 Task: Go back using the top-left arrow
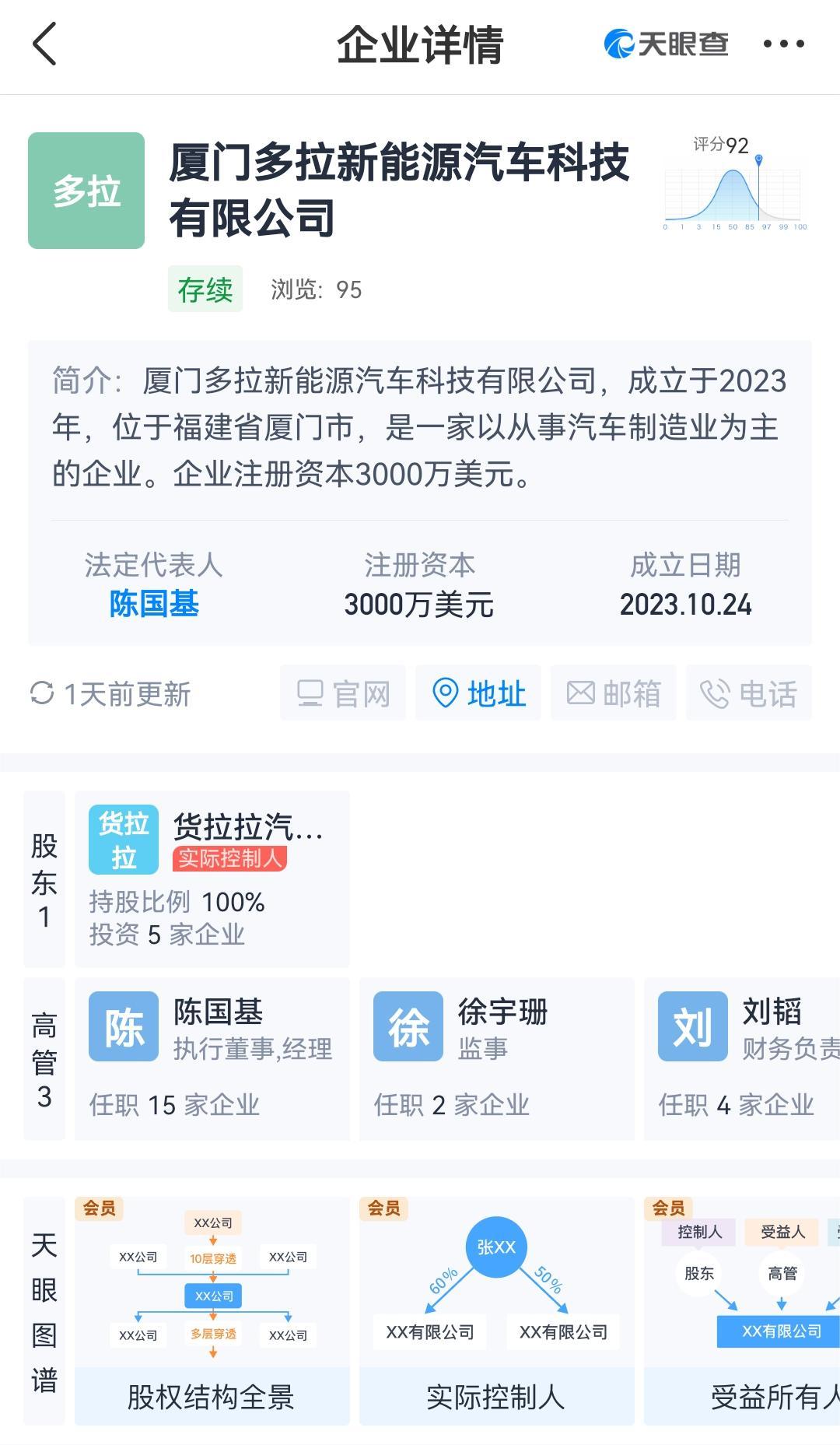[45, 44]
